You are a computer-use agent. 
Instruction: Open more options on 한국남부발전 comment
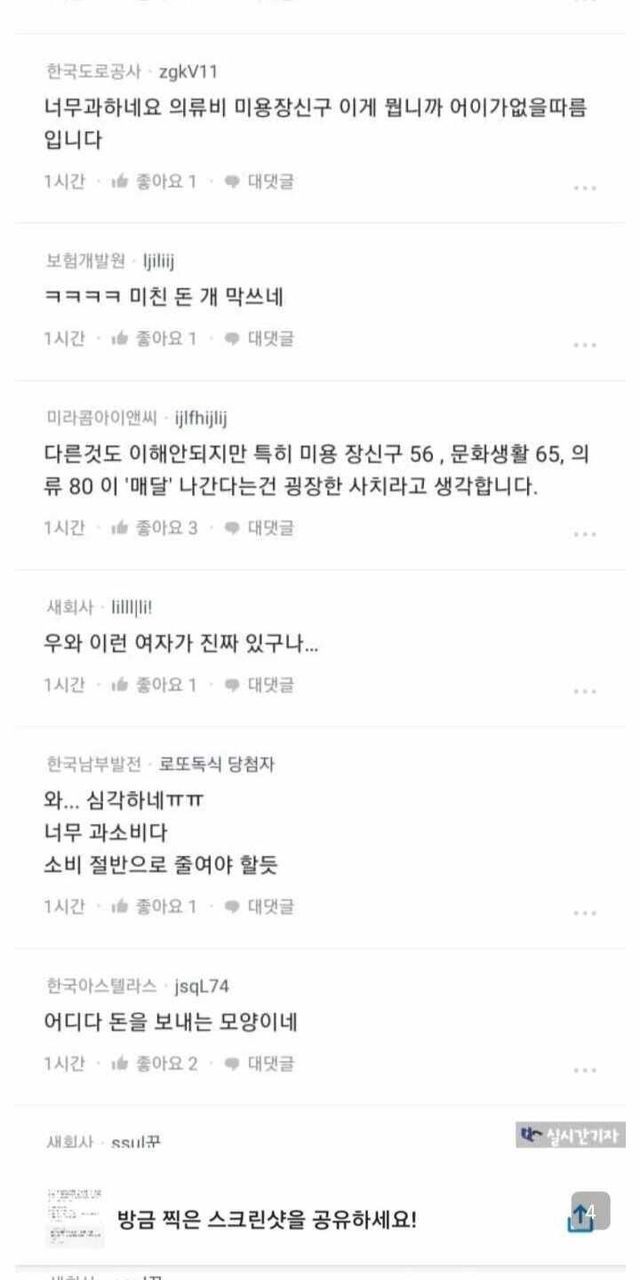tap(585, 913)
